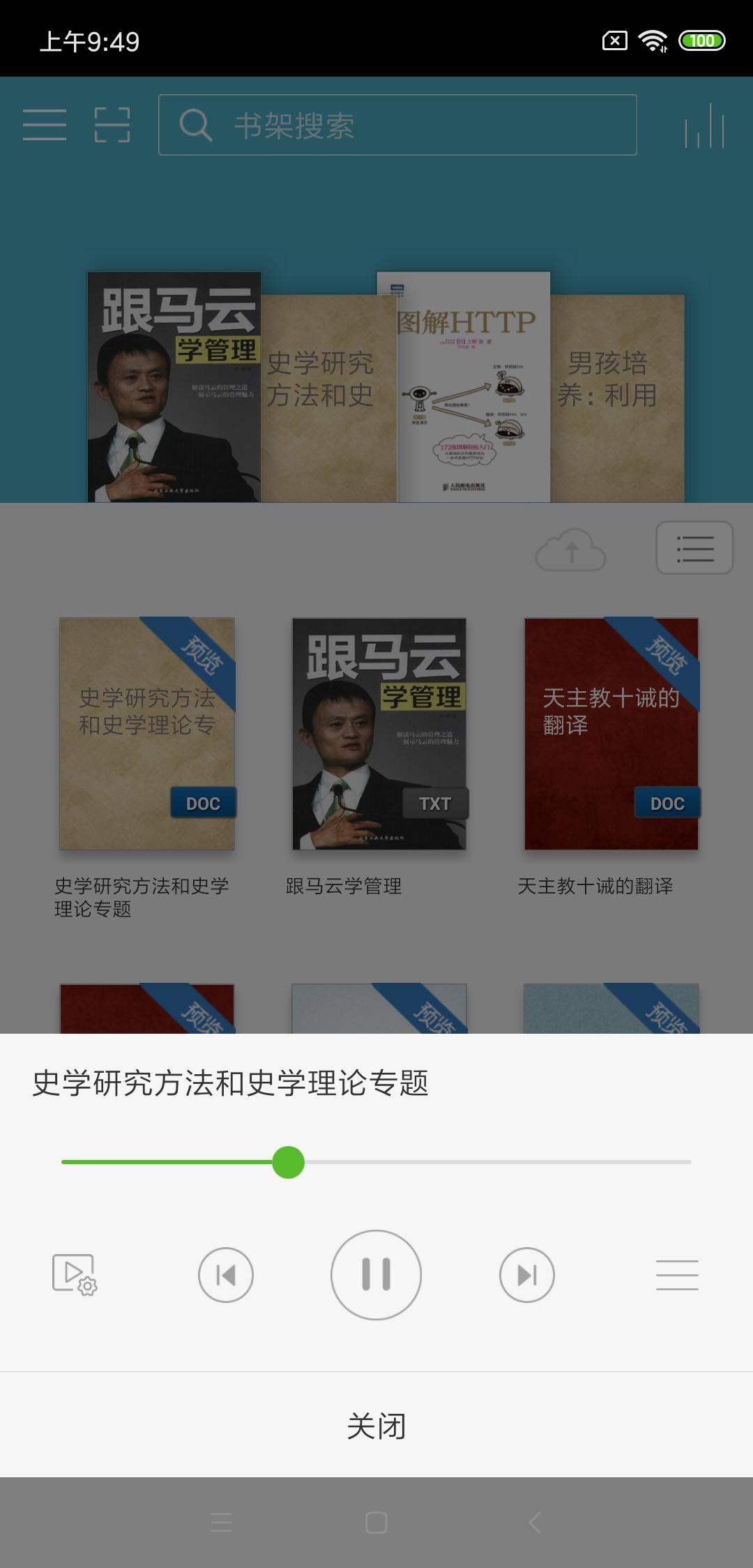Open the reading statistics icon
This screenshot has height=1568, width=753.
pos(706,126)
